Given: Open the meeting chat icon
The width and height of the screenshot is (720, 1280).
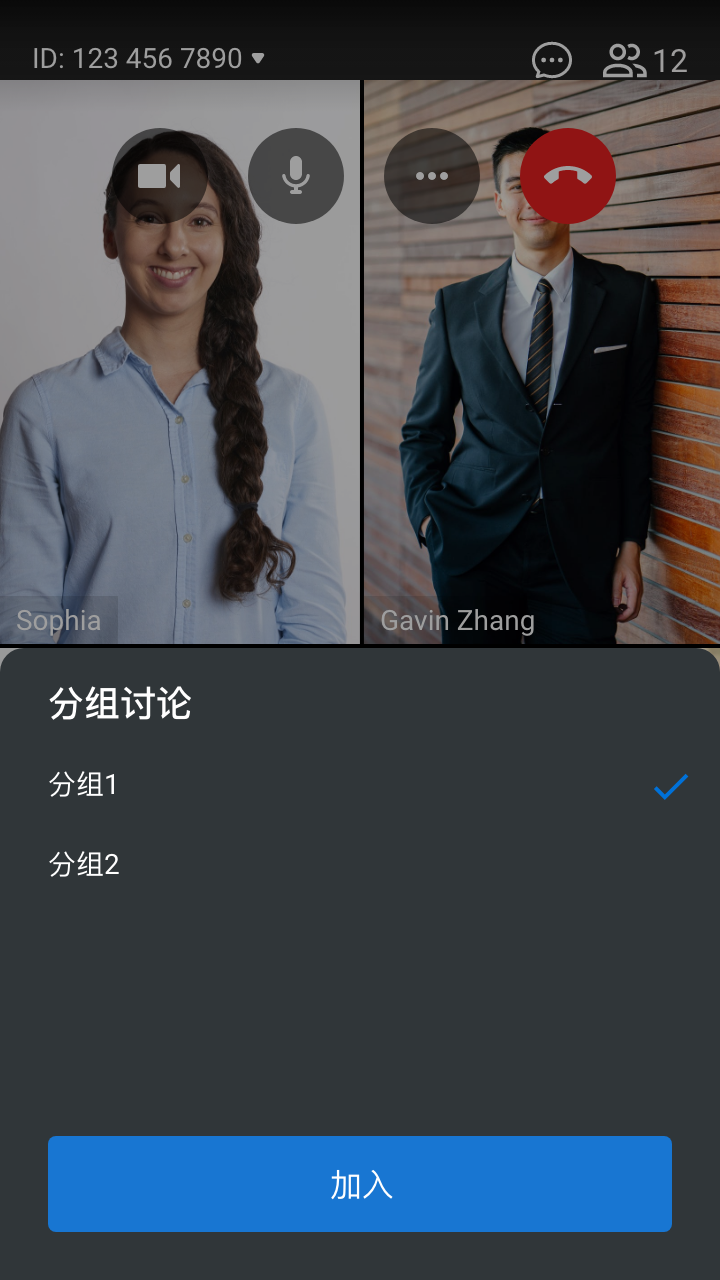Looking at the screenshot, I should pos(551,61).
